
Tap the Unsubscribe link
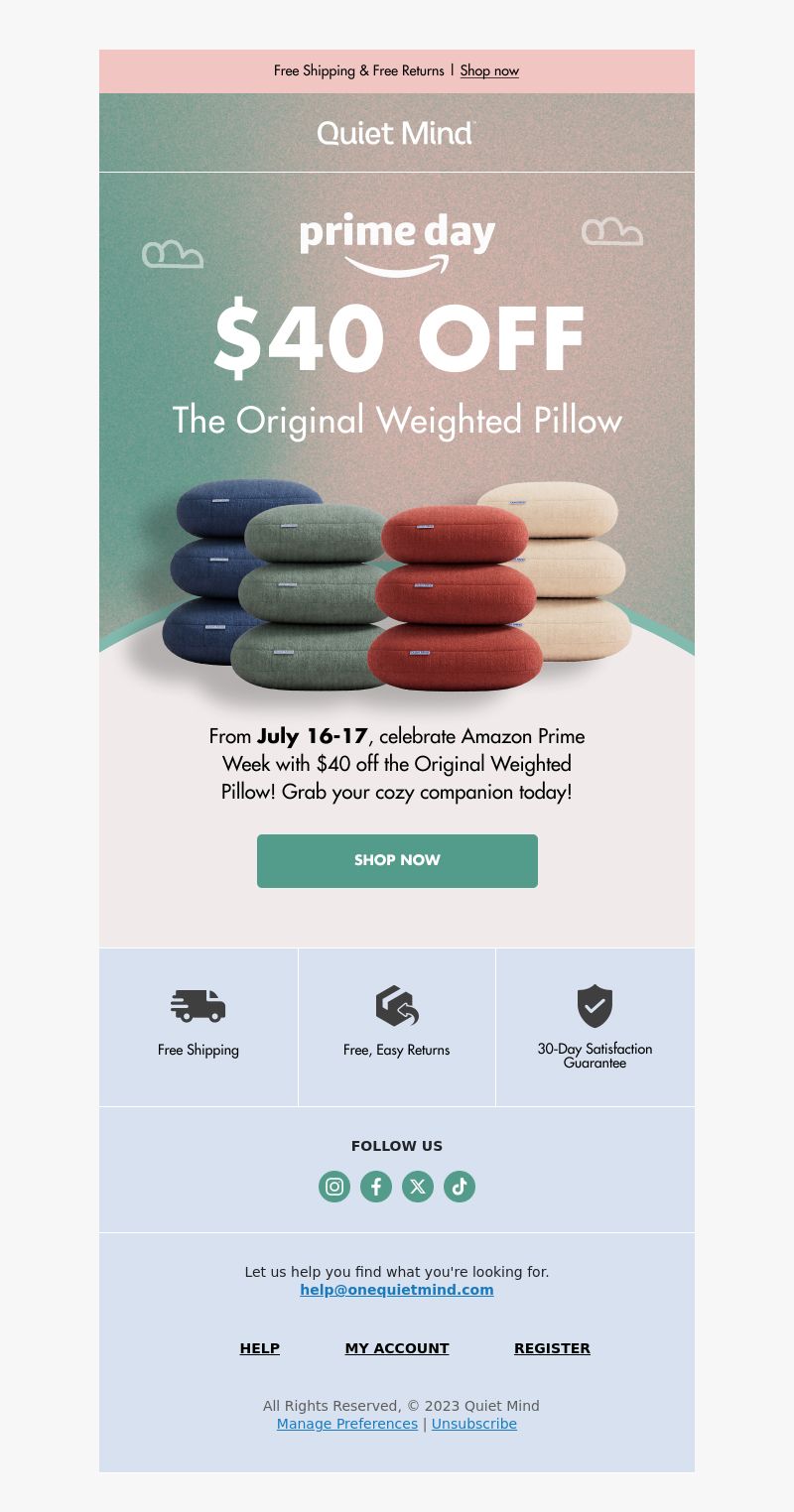coord(474,1424)
